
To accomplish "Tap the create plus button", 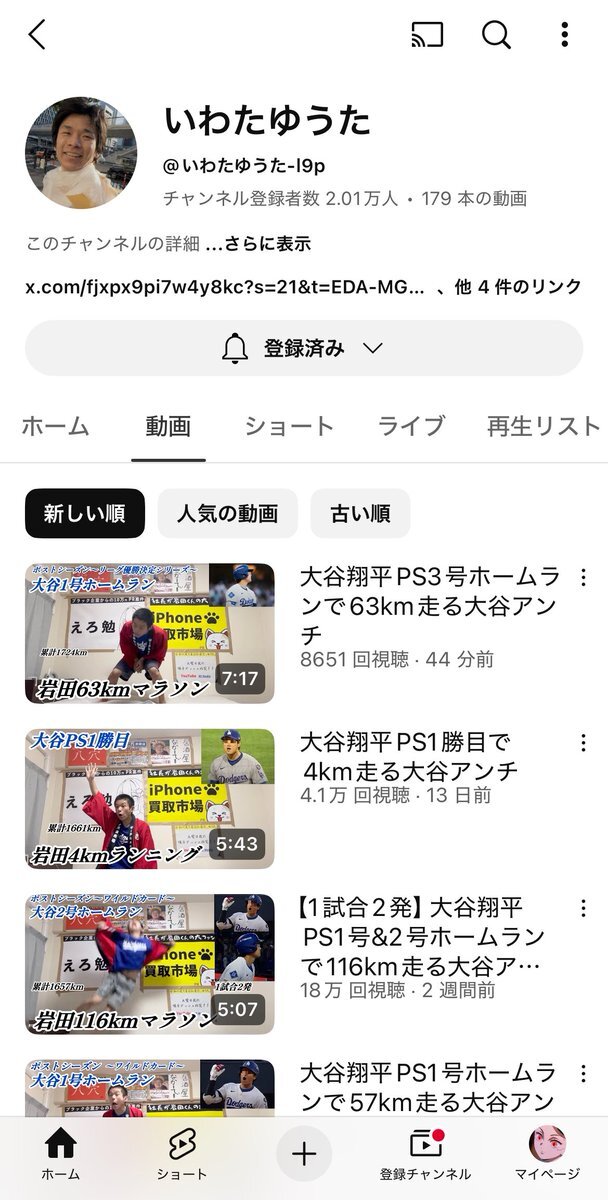I will tap(303, 1153).
